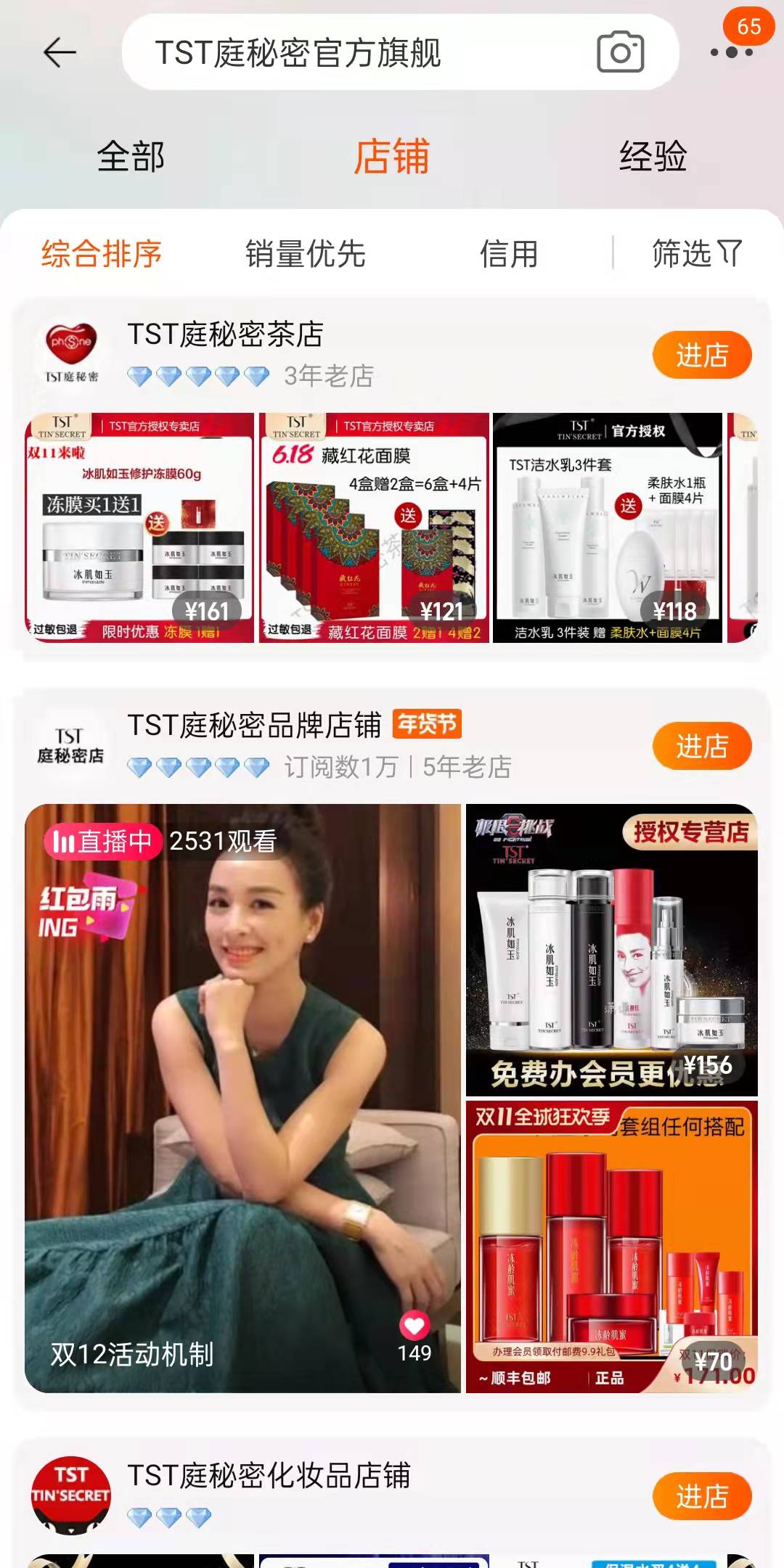Sort by 销量优先
Screen dimensions: 784x1568
tap(305, 254)
